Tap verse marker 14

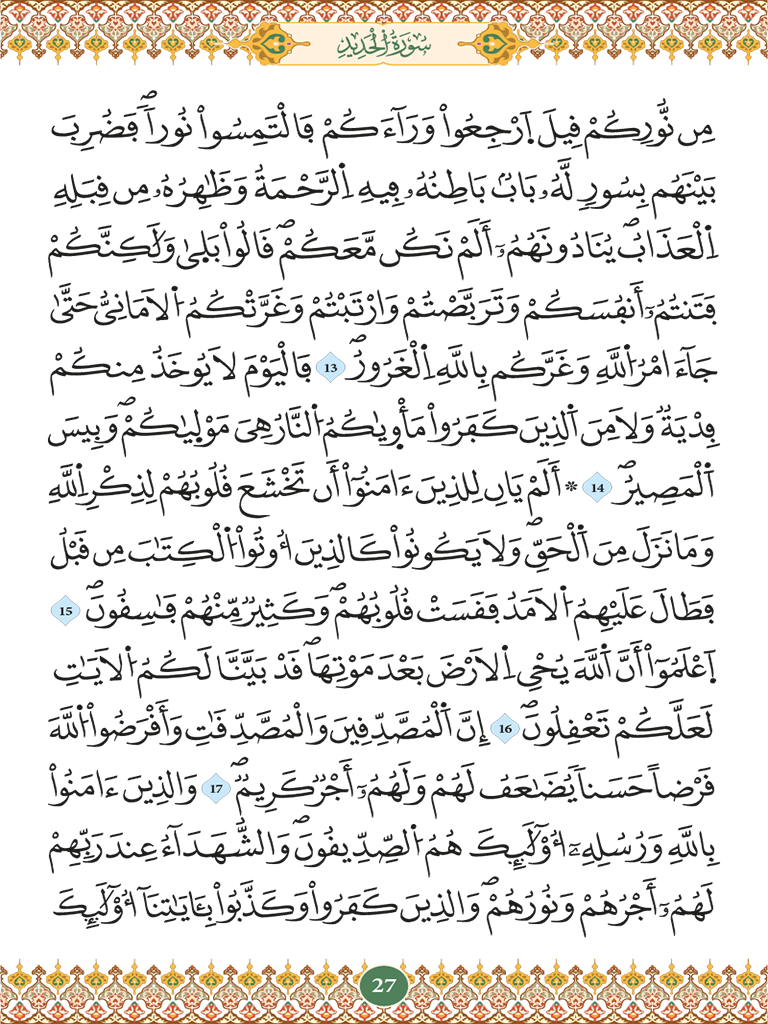pyautogui.click(x=597, y=488)
